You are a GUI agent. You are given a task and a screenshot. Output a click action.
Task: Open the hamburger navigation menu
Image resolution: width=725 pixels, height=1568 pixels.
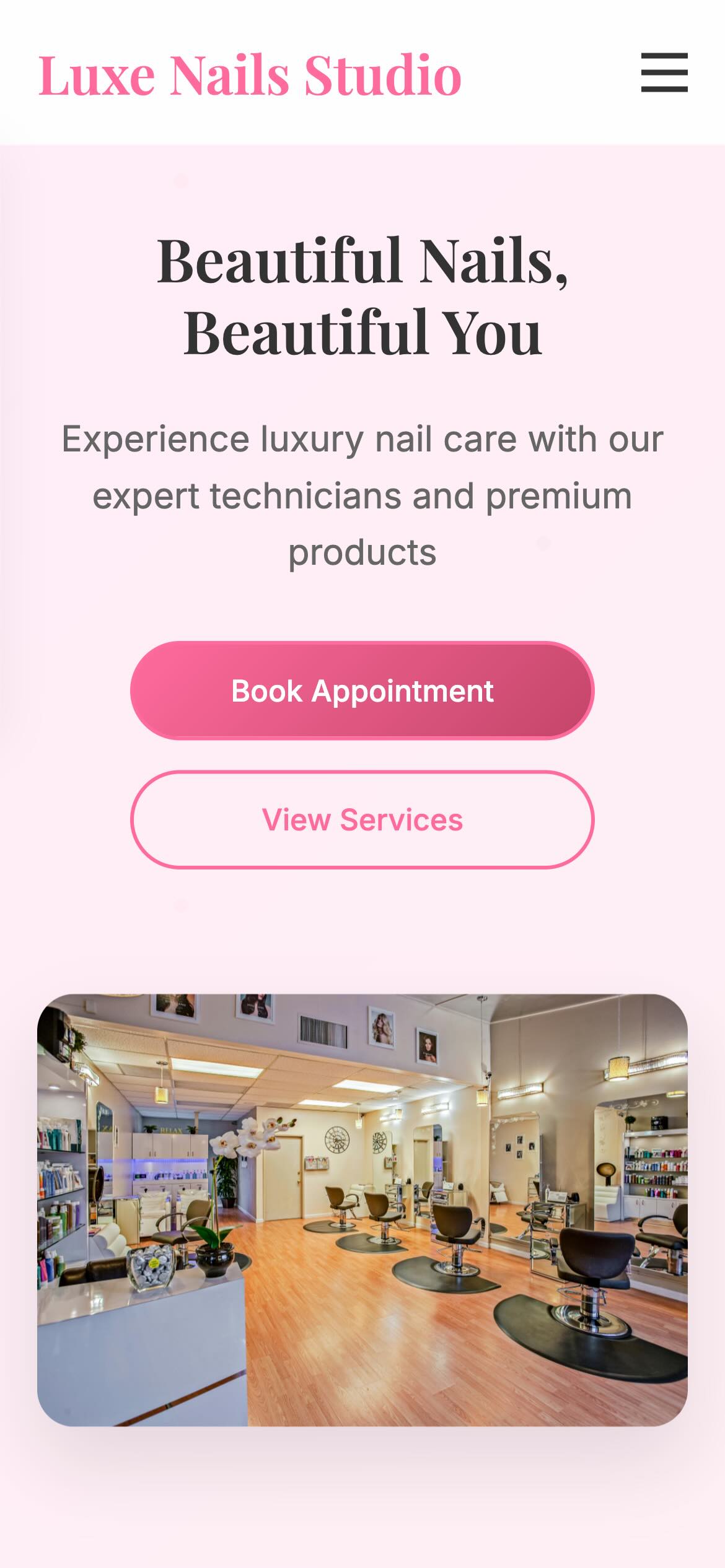tap(664, 72)
